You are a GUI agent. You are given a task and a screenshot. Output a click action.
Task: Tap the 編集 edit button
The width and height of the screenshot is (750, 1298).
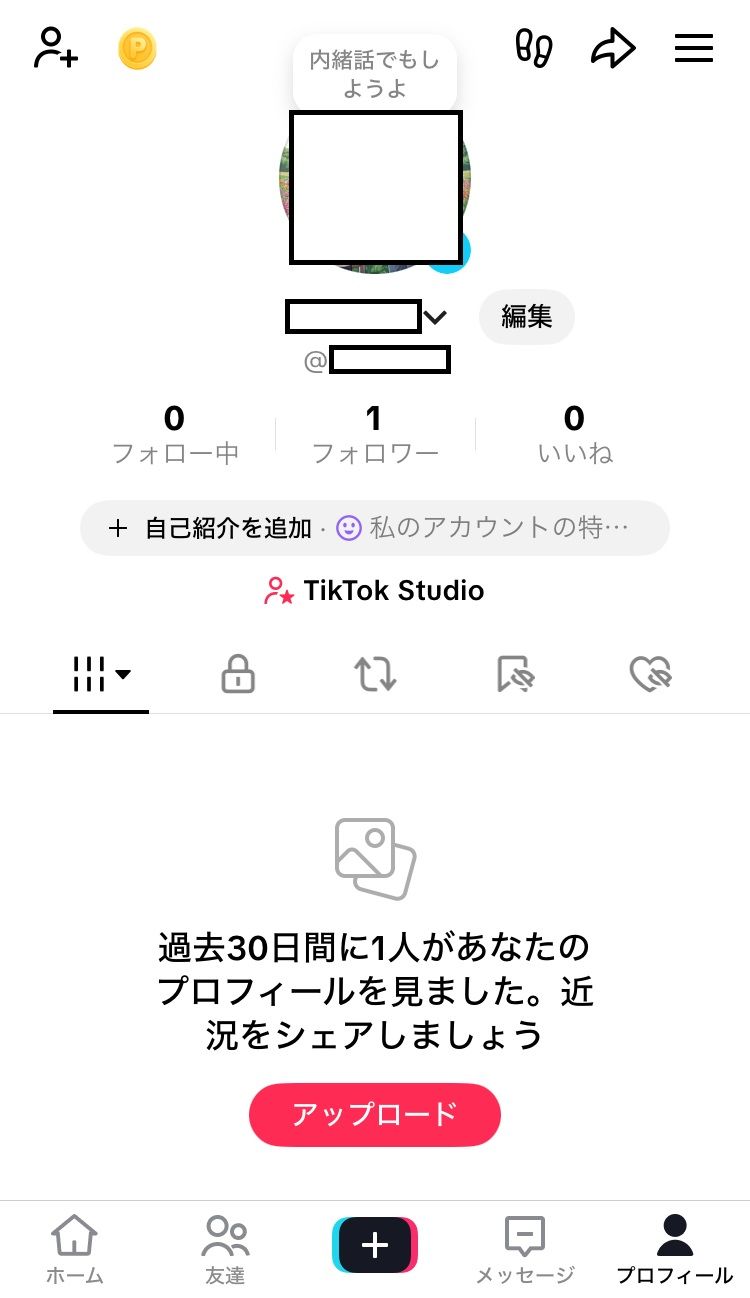[526, 317]
